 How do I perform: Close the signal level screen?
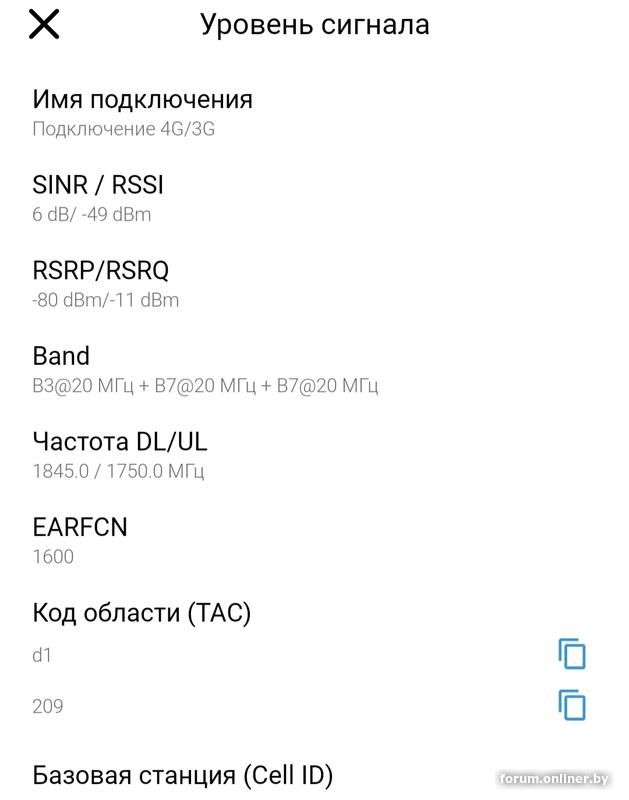[44, 24]
